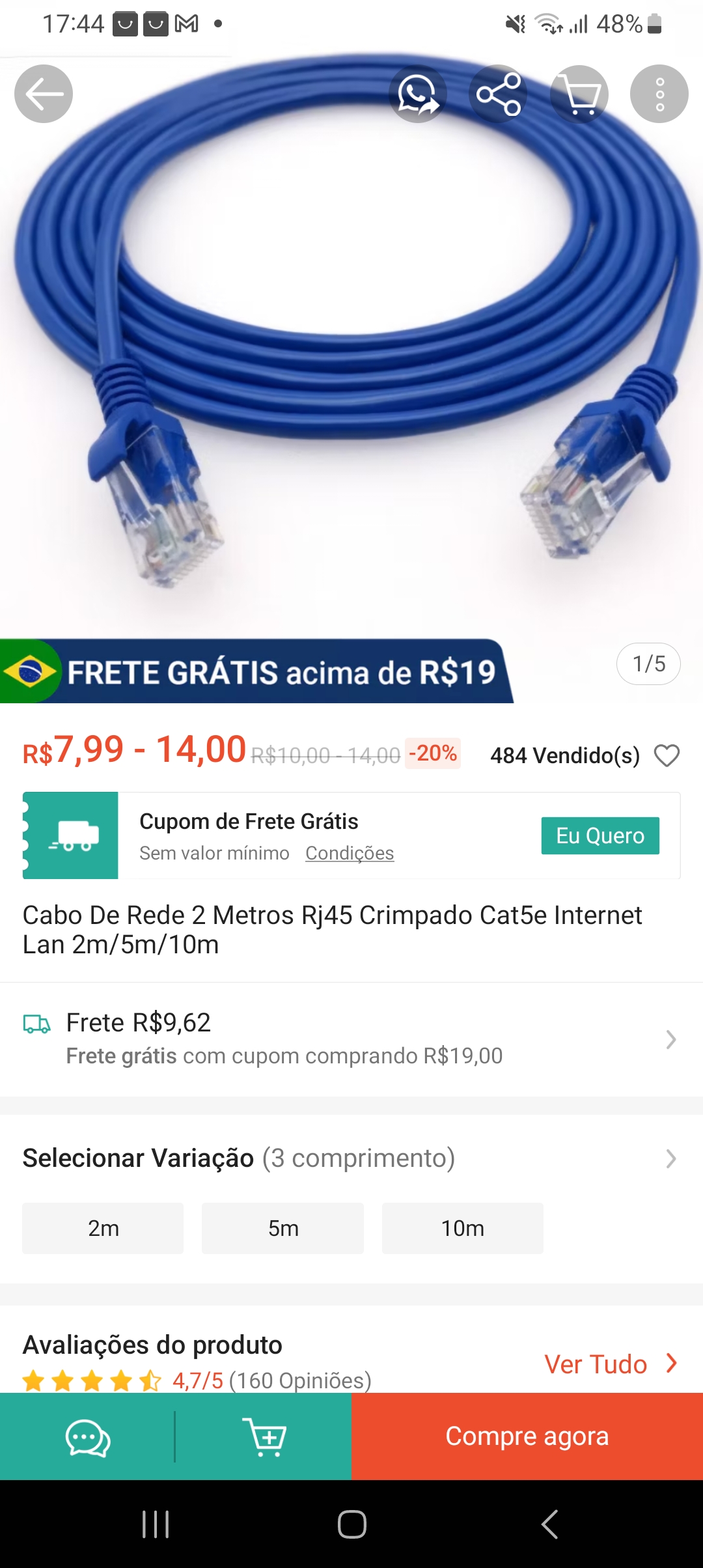The width and height of the screenshot is (703, 1568).
Task: Add product to favorites with heart
Action: tap(667, 755)
